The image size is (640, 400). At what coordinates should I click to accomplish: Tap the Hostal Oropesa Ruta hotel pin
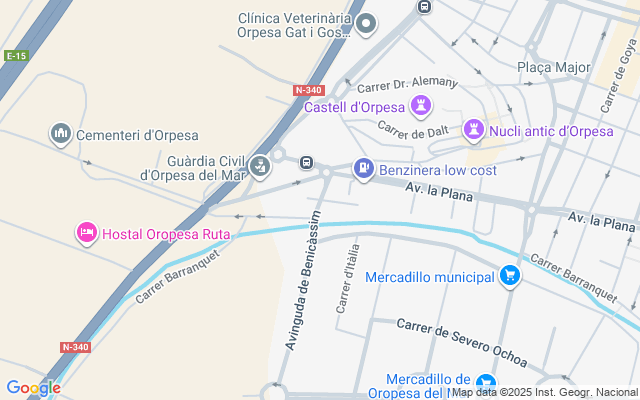[87, 234]
